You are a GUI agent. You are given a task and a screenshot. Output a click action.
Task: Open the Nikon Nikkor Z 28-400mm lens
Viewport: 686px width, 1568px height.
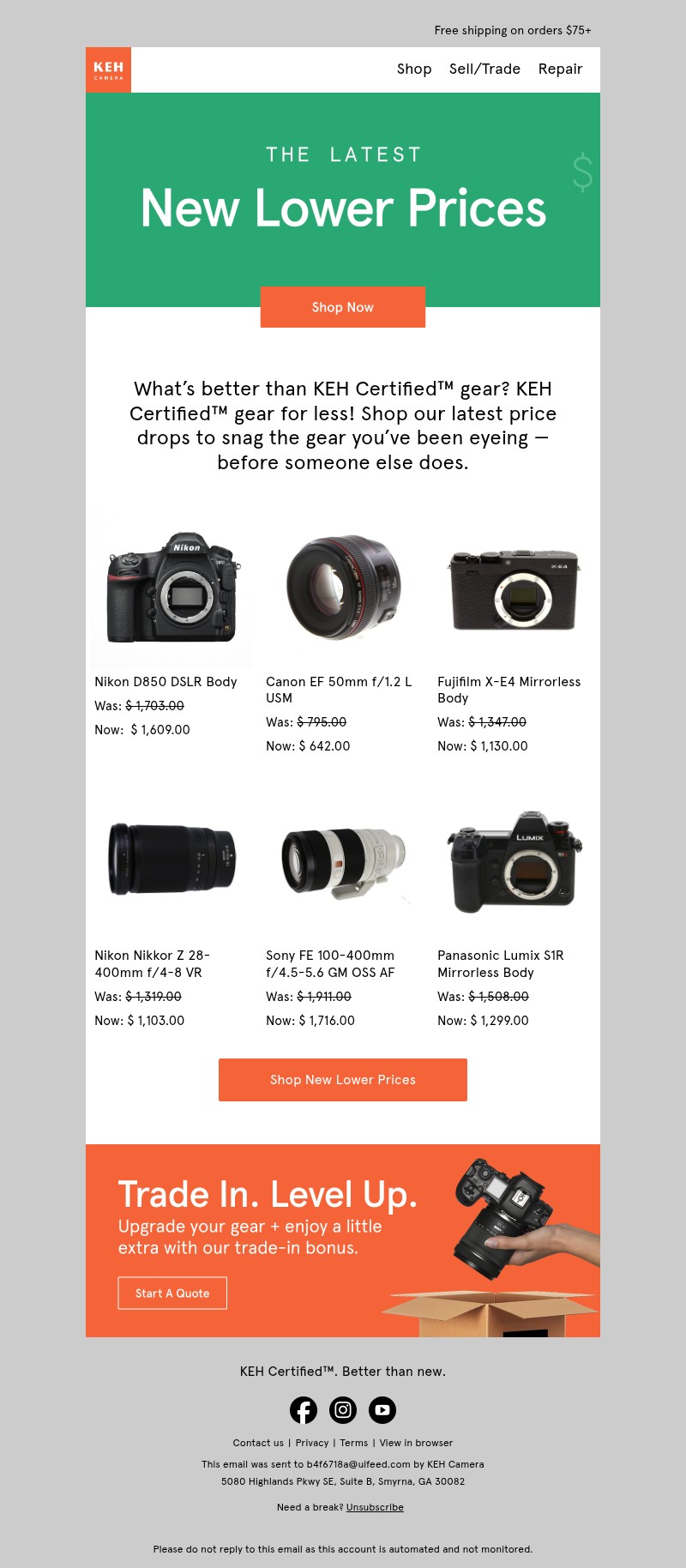(x=171, y=859)
